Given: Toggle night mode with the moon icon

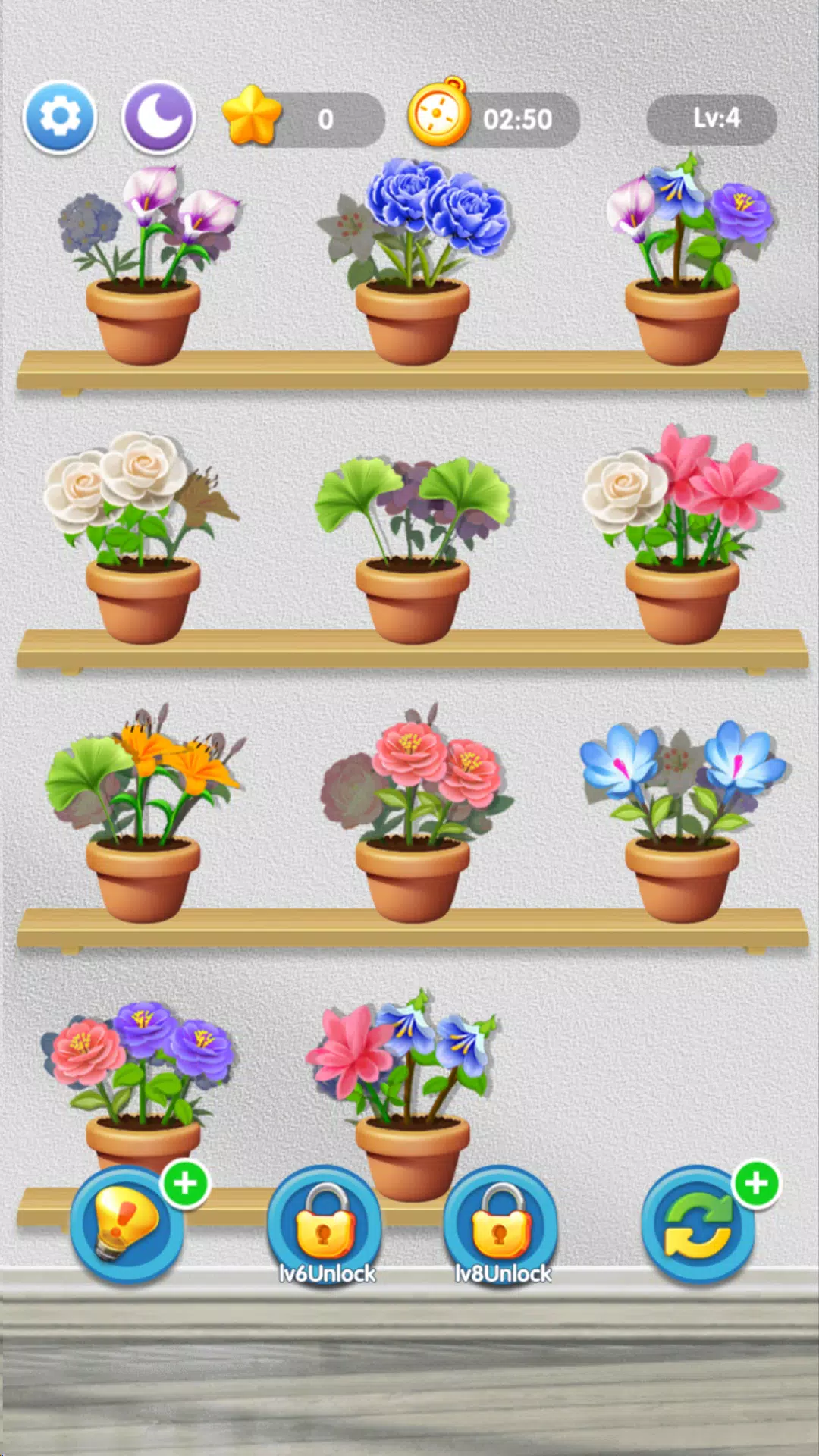Looking at the screenshot, I should [158, 118].
